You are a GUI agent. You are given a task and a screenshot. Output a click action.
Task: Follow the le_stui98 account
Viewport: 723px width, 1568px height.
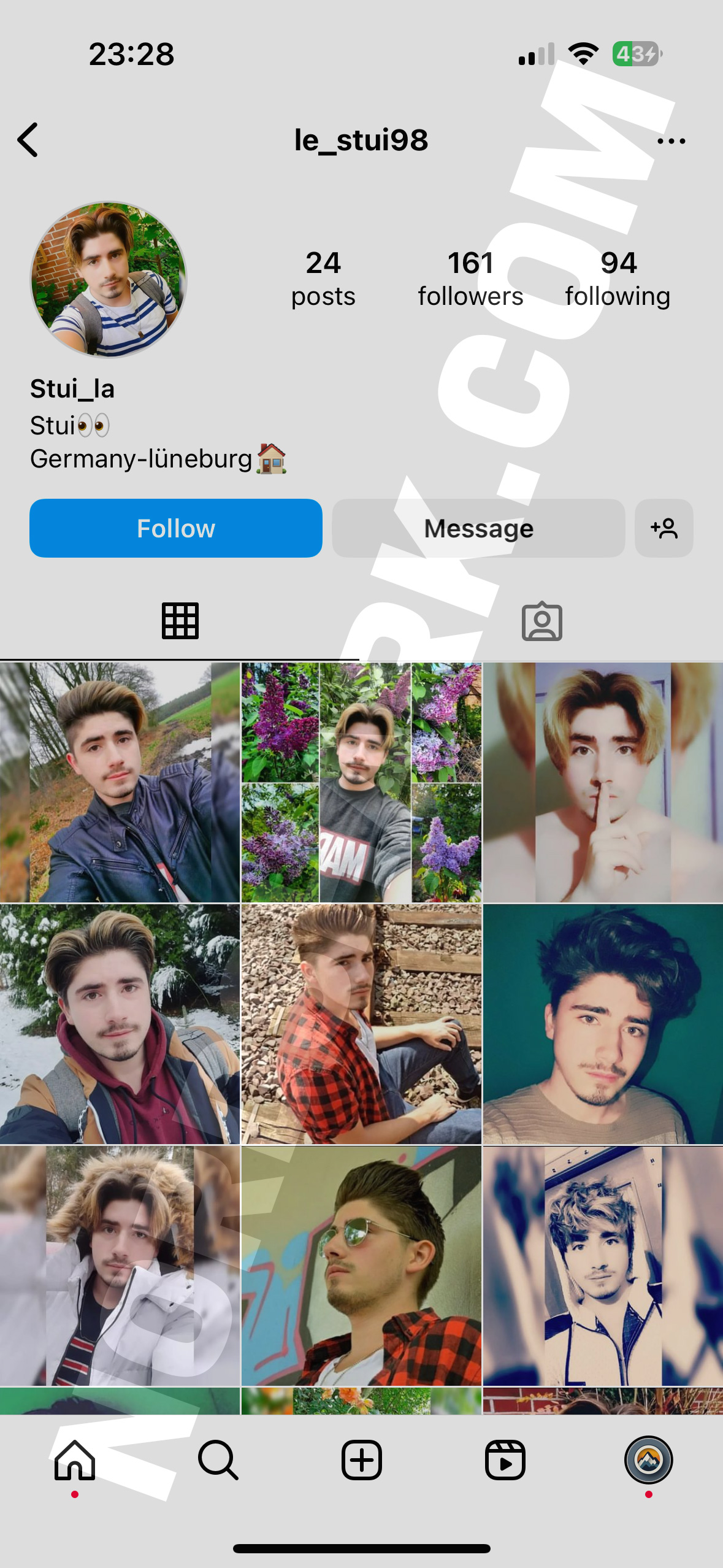[176, 528]
